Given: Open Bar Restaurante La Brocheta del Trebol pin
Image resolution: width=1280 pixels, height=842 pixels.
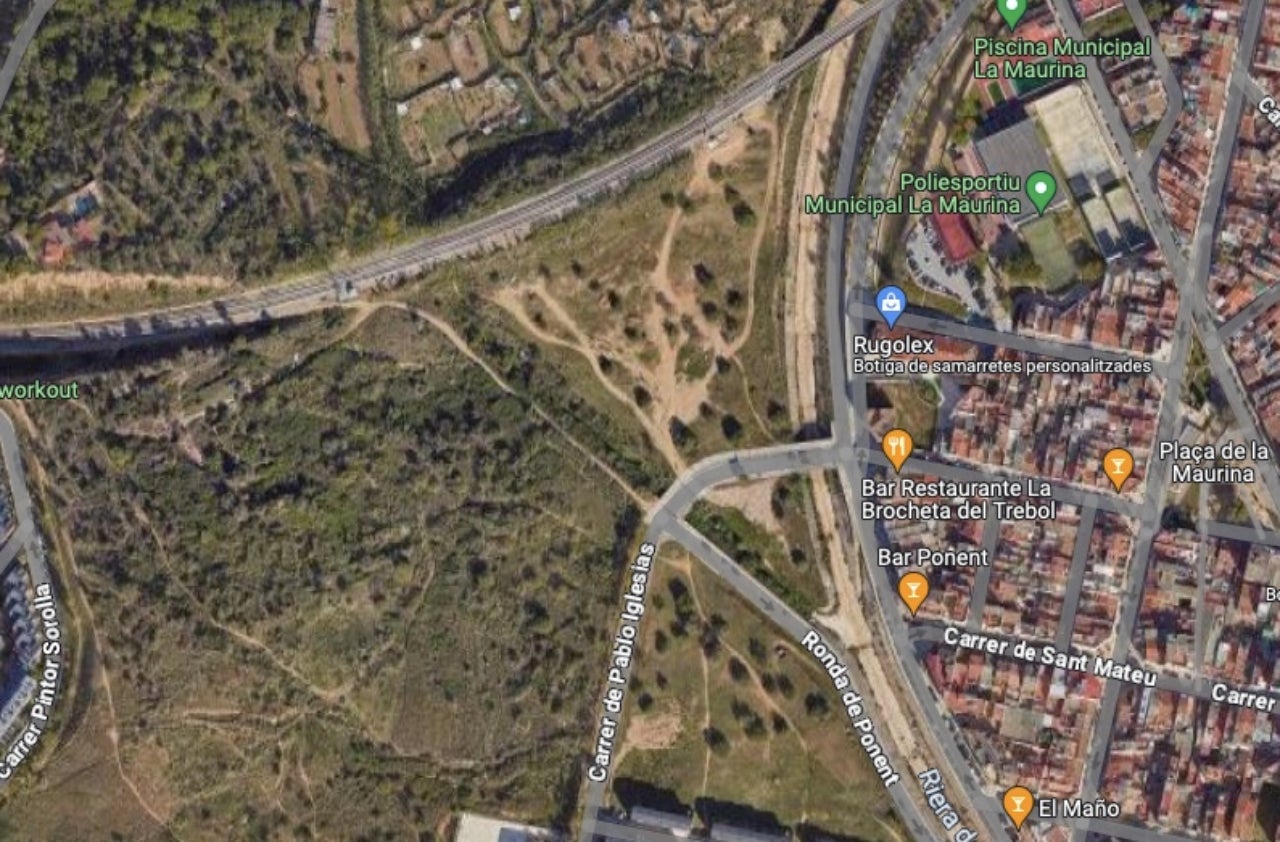Looking at the screenshot, I should pos(898,447).
